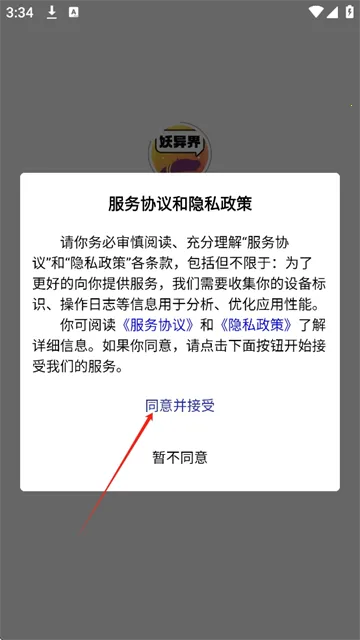Tap 同意并接受 to accept the agreement
The height and width of the screenshot is (640, 360).
[180, 406]
